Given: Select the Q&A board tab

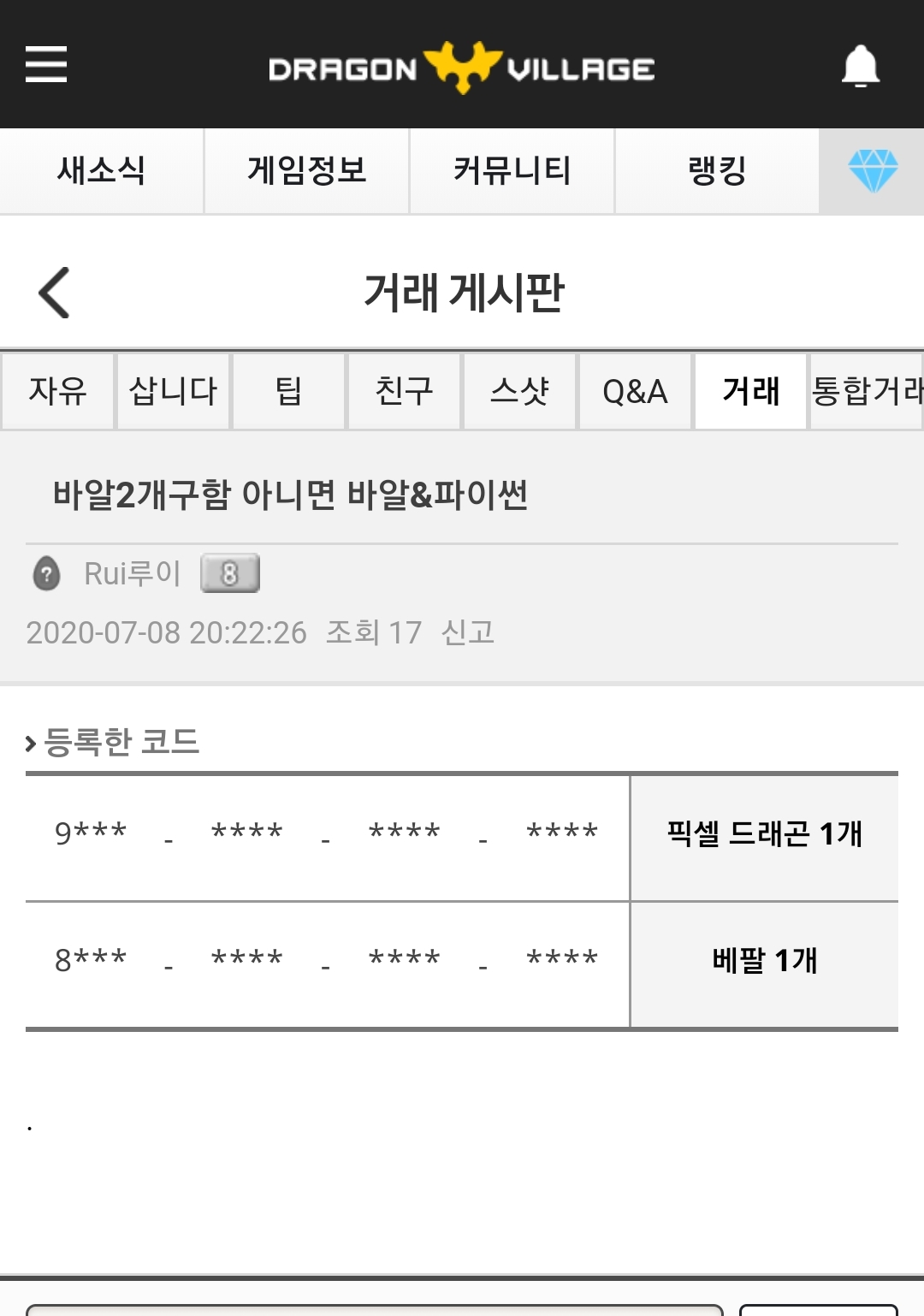Looking at the screenshot, I should (636, 391).
